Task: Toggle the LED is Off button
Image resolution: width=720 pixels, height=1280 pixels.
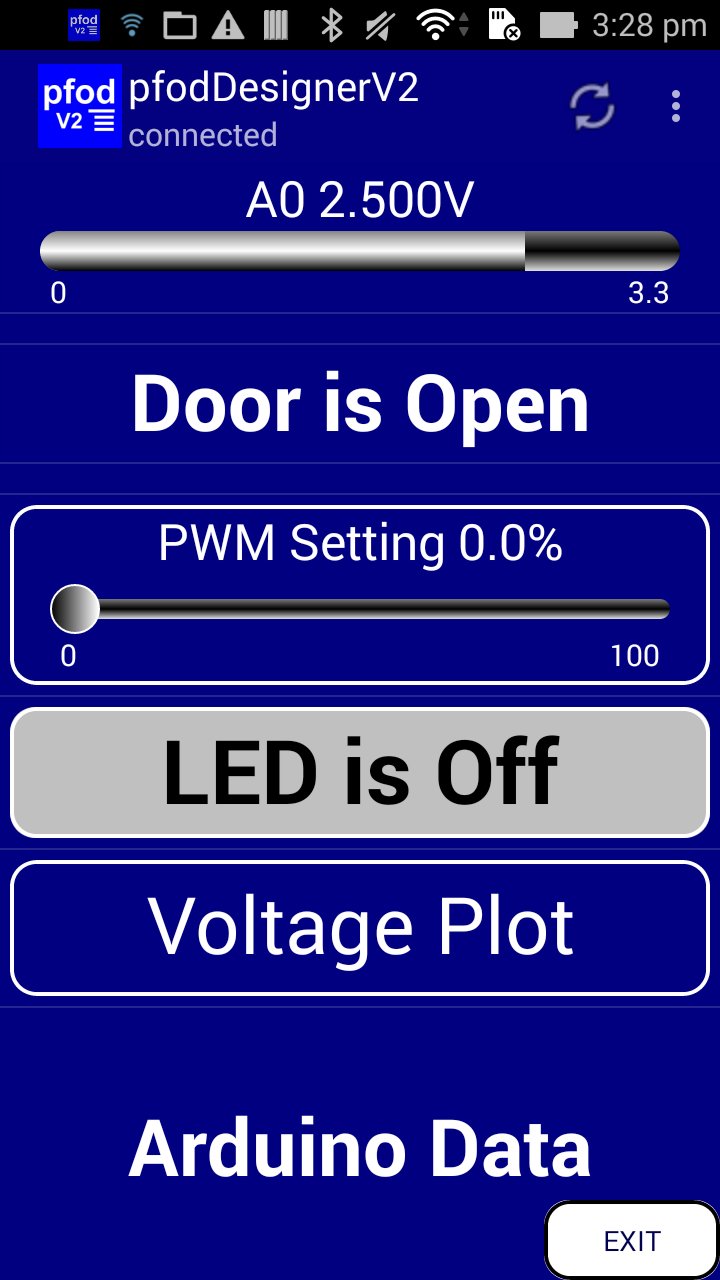Action: pos(360,773)
